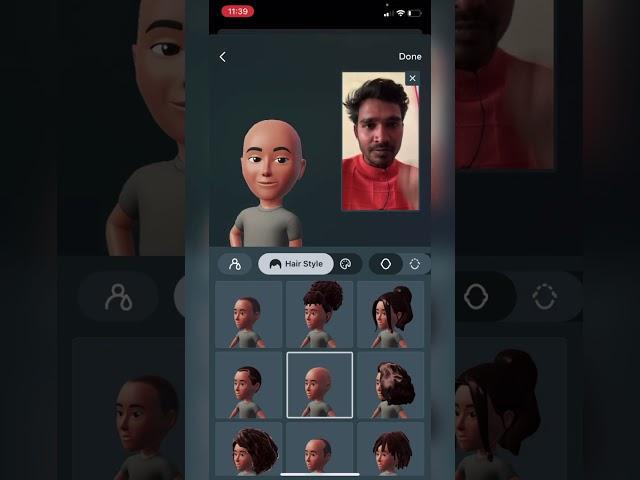
Task: Open the hair color palette
Action: [x=345, y=264]
